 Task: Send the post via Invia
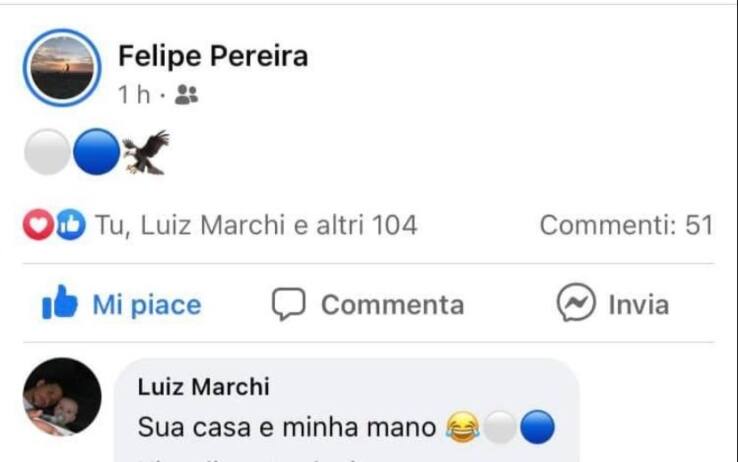[612, 304]
